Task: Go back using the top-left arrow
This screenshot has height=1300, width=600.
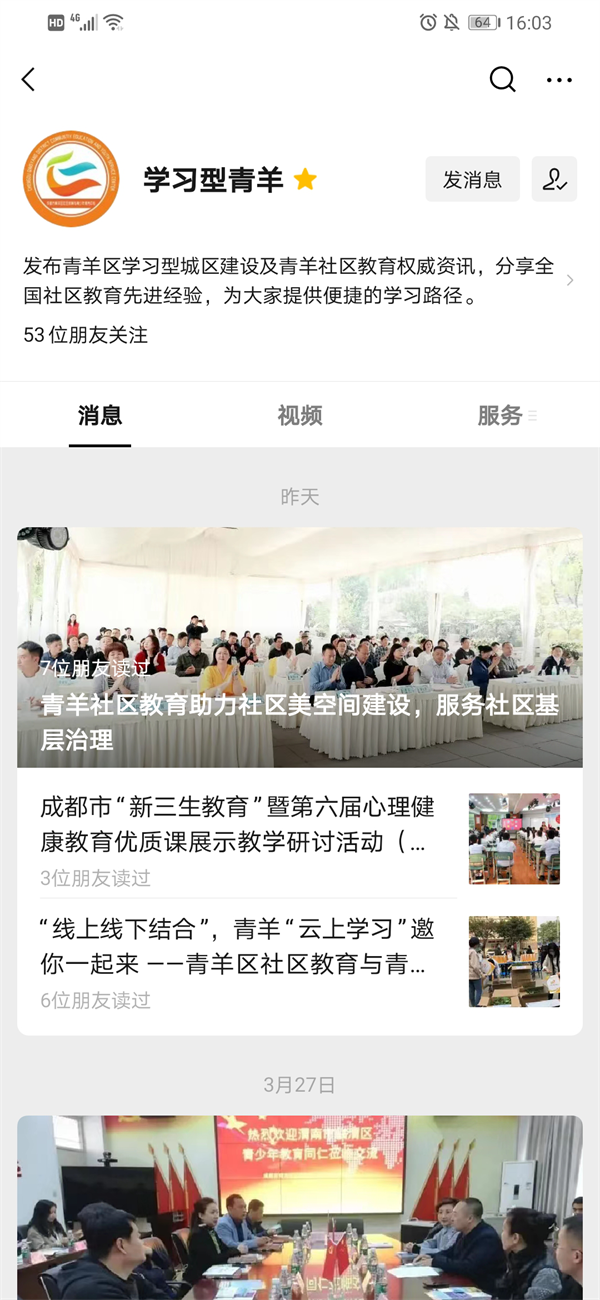Action: [28, 80]
